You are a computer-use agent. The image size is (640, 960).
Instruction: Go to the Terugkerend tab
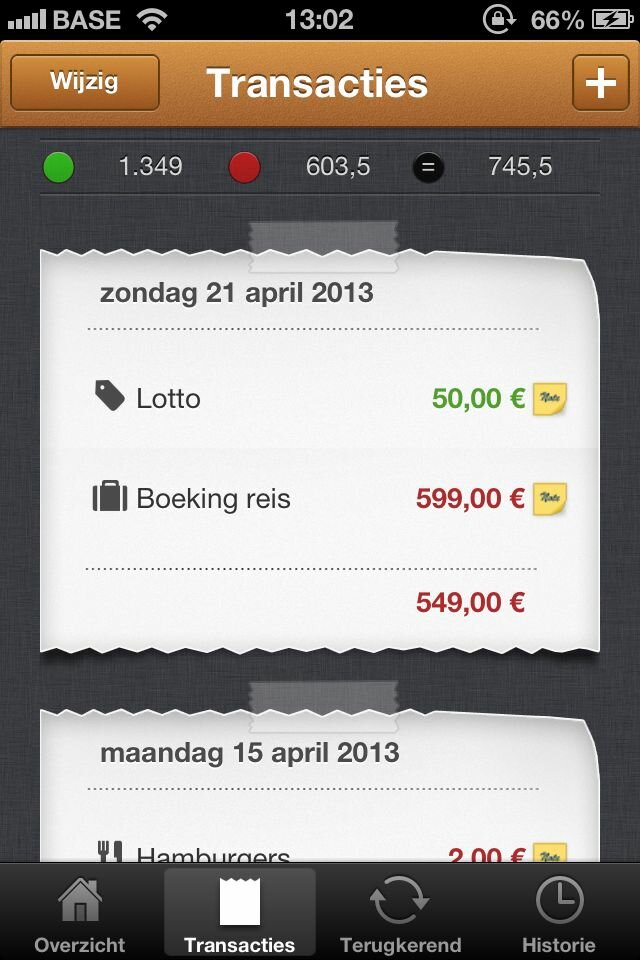coord(400,914)
